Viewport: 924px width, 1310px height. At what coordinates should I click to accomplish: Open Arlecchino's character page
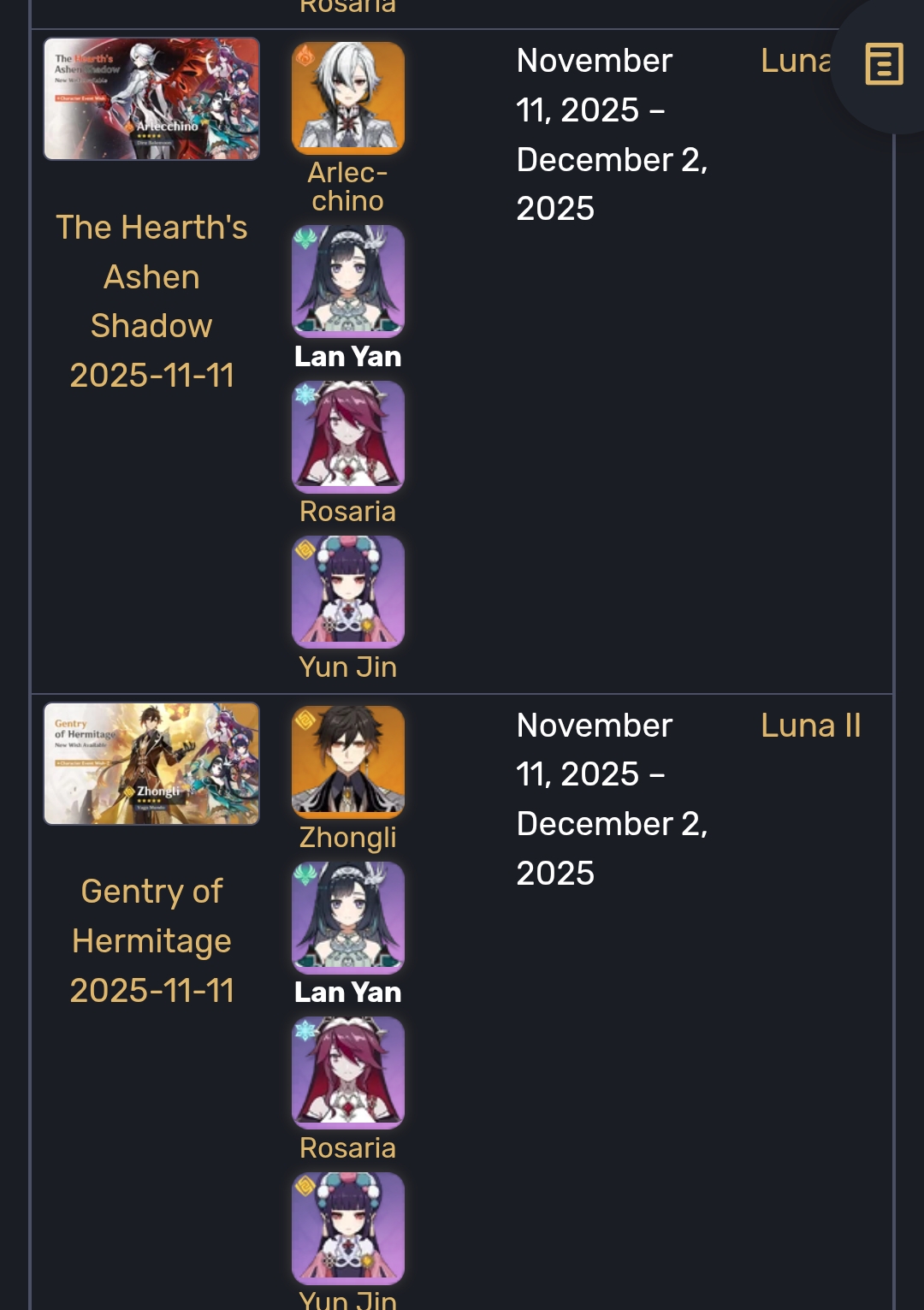[347, 187]
